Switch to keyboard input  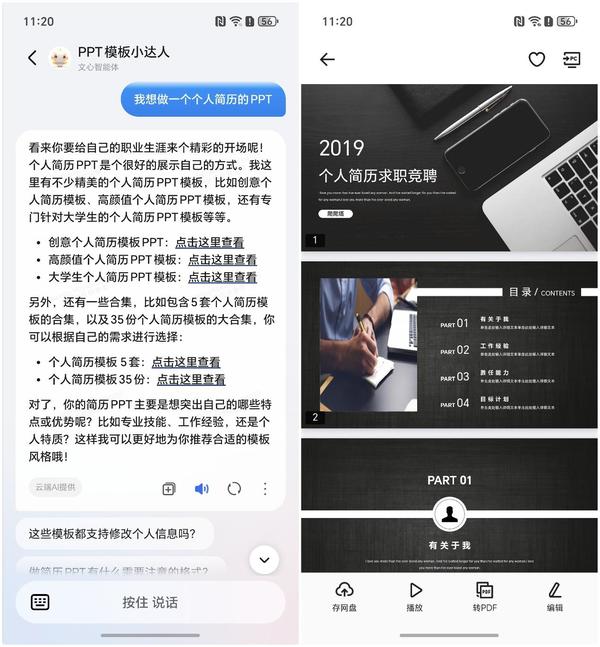tap(40, 602)
